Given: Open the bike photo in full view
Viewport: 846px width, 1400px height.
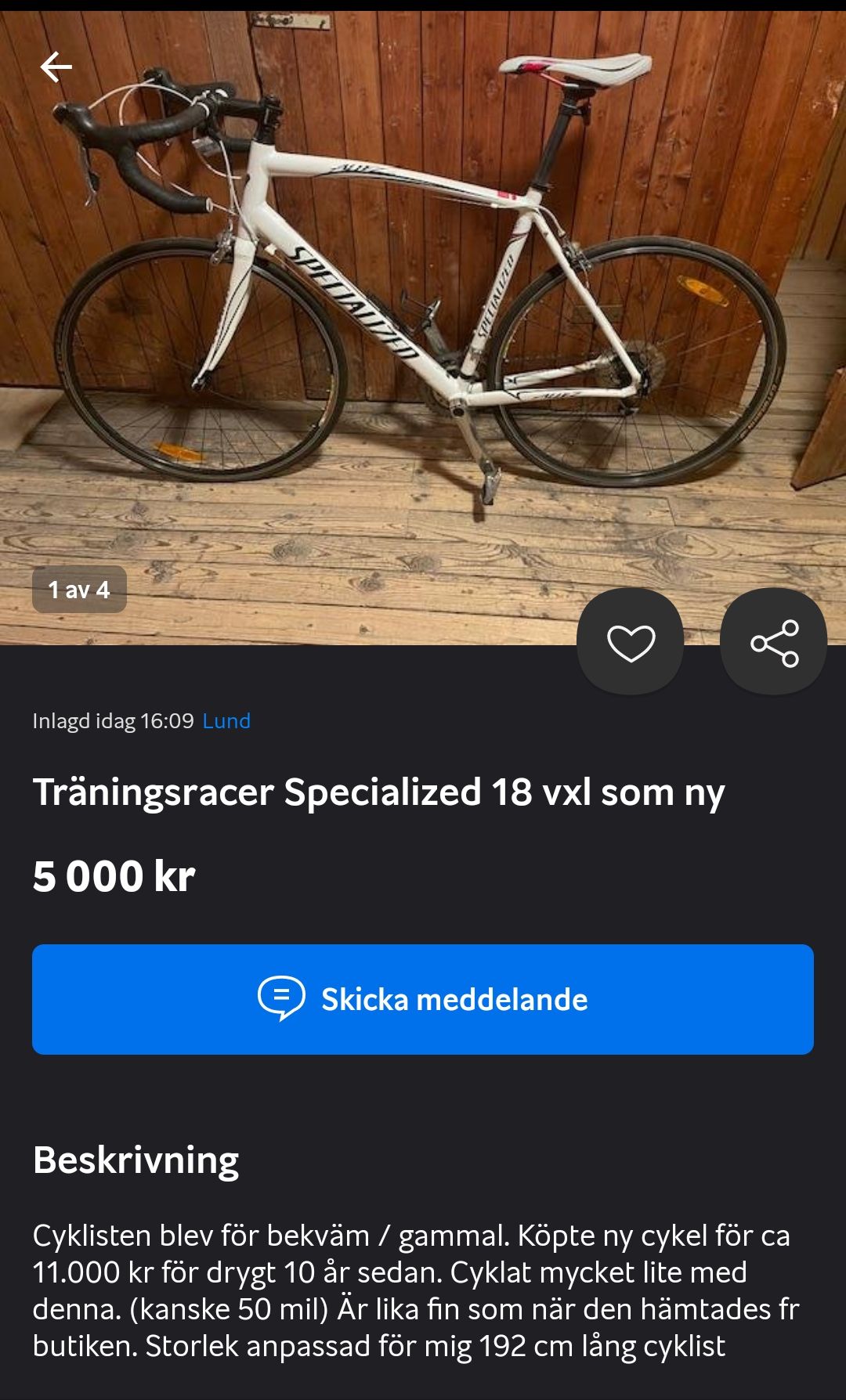Looking at the screenshot, I should tap(423, 313).
